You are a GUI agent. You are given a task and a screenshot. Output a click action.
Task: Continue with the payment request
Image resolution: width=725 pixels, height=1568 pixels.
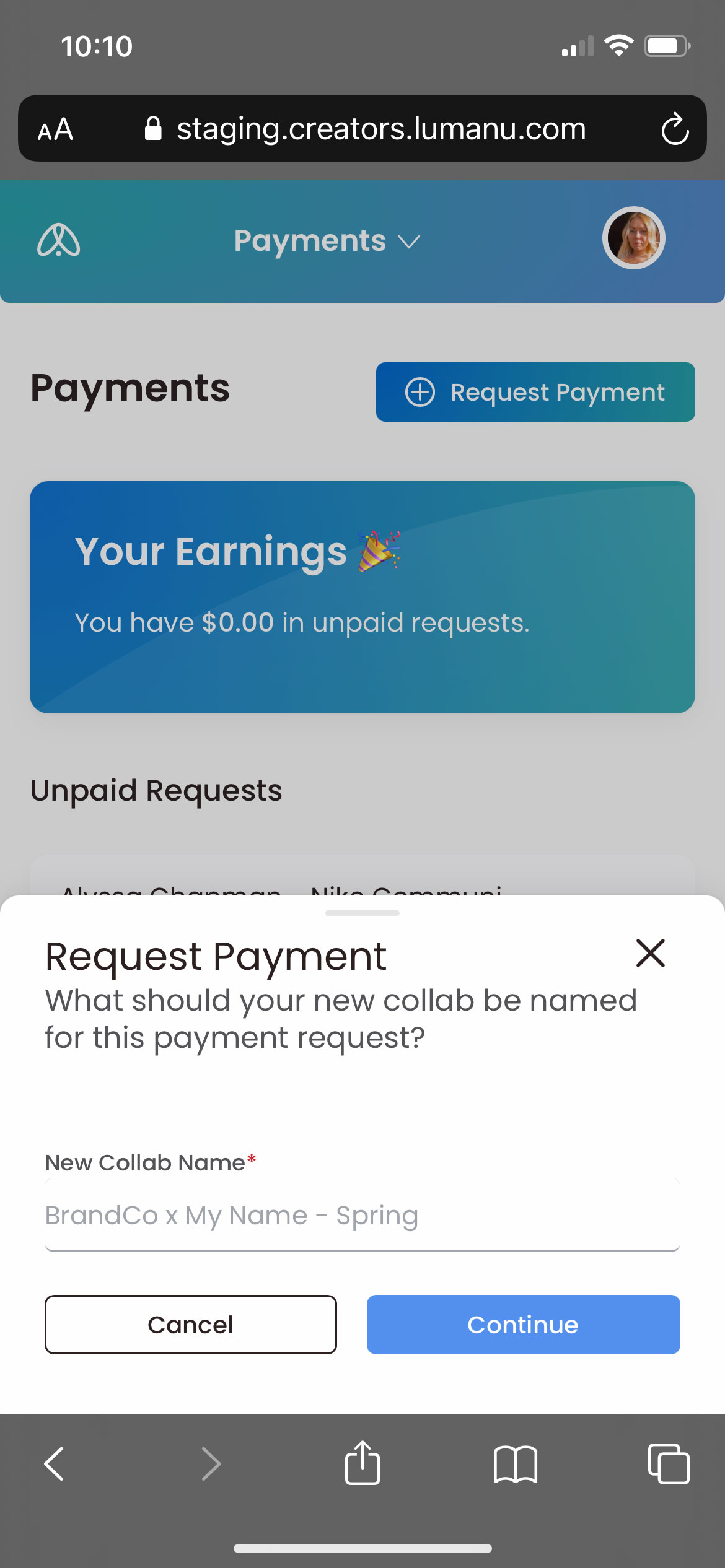pyautogui.click(x=523, y=1324)
